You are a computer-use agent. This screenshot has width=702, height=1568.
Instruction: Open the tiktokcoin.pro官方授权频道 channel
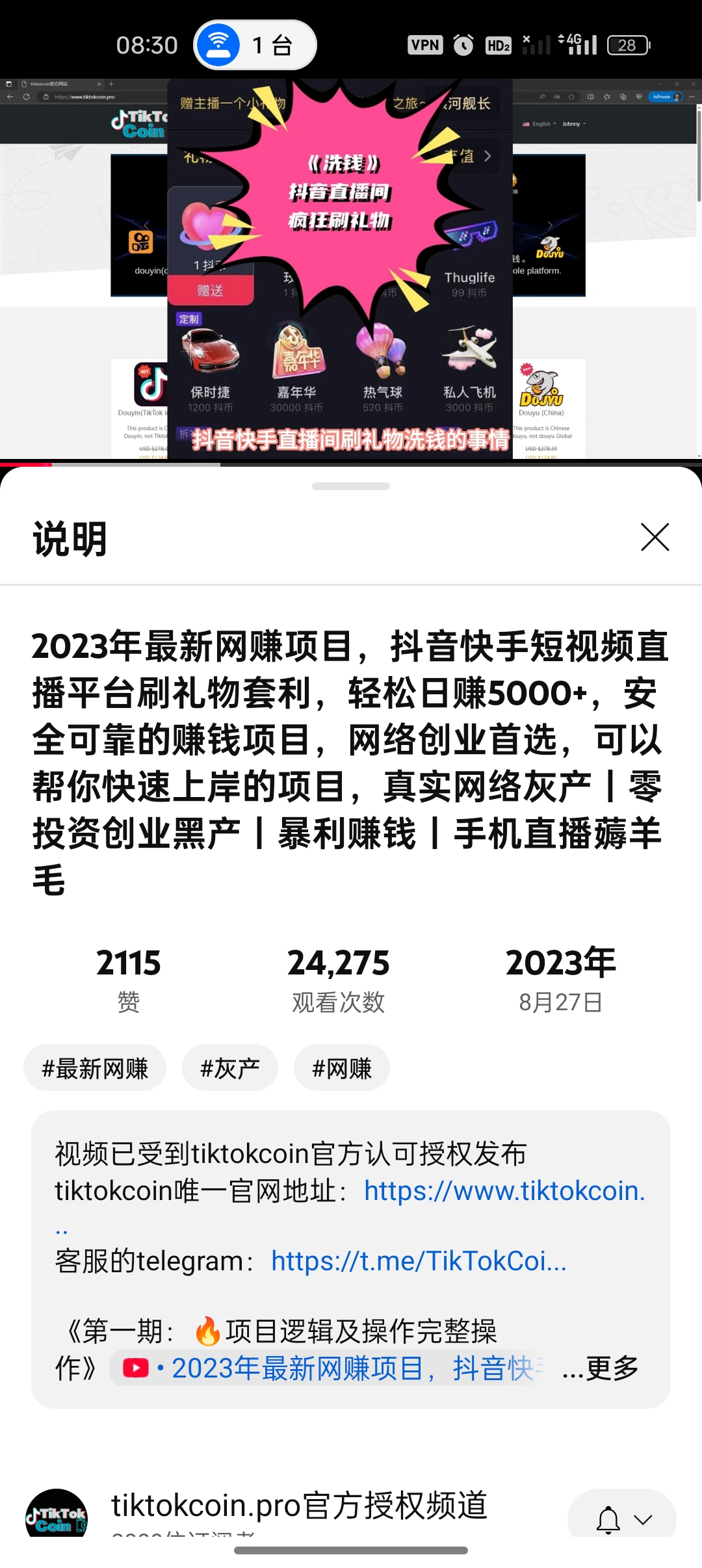299,1506
